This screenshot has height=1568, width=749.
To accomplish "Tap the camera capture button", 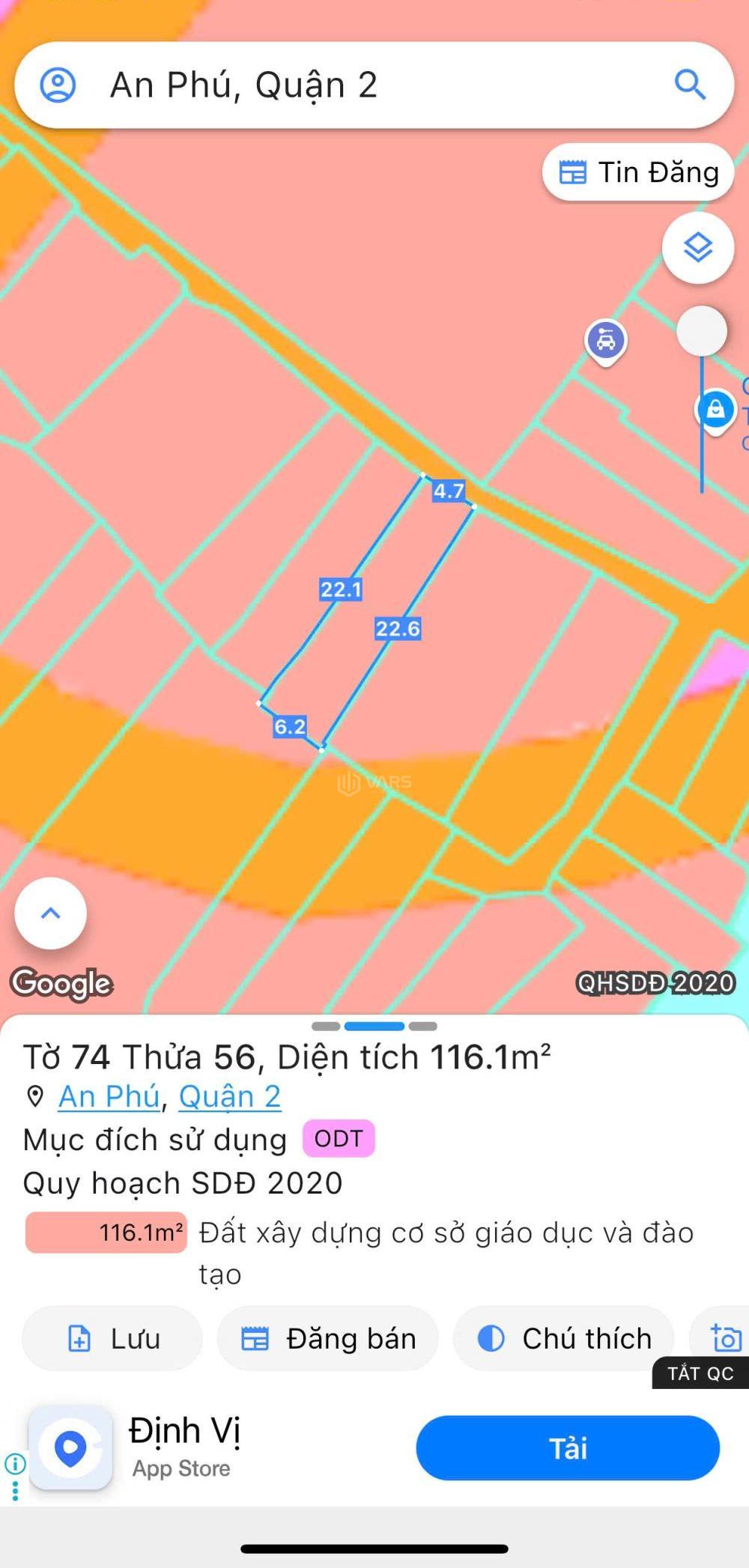I will tap(725, 1338).
